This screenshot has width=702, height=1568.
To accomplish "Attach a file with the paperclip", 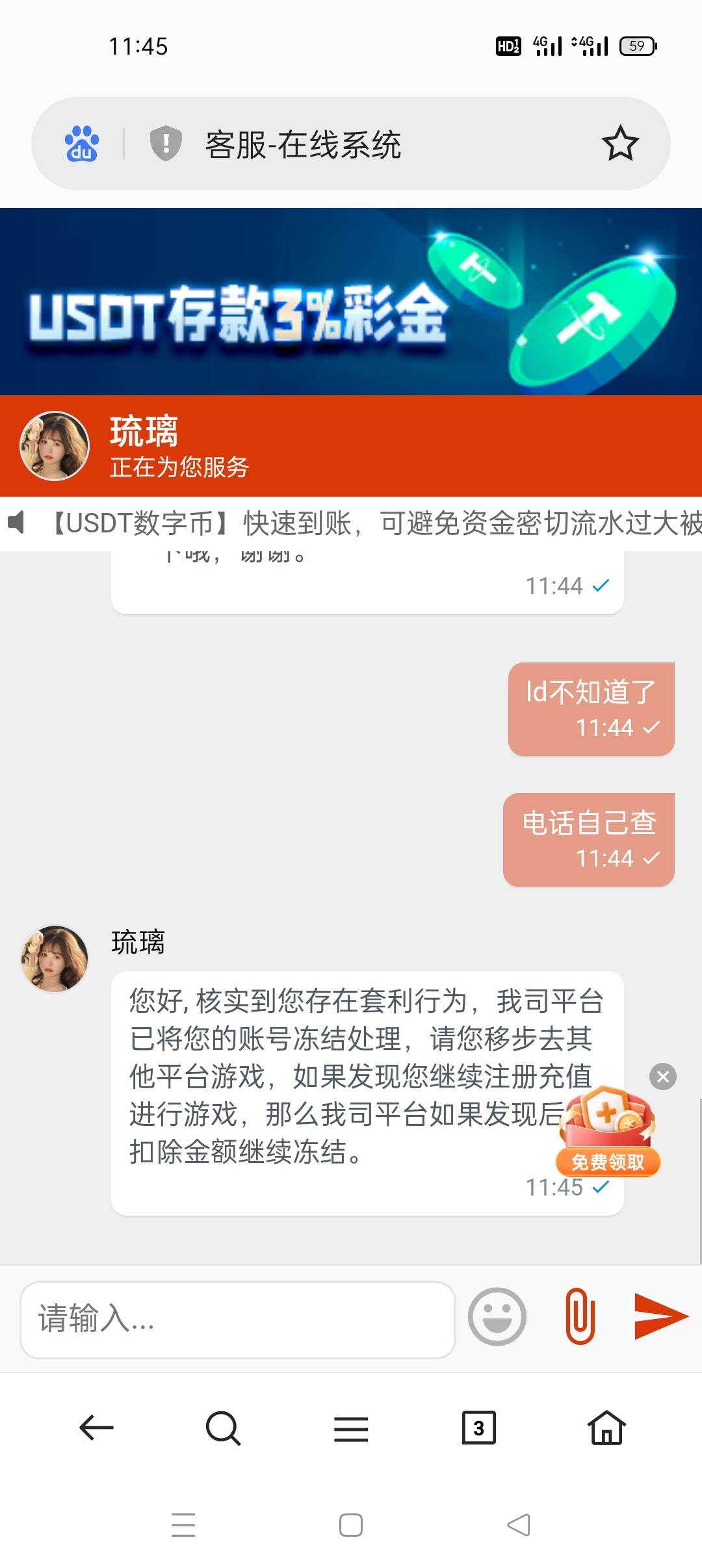I will [x=580, y=1317].
